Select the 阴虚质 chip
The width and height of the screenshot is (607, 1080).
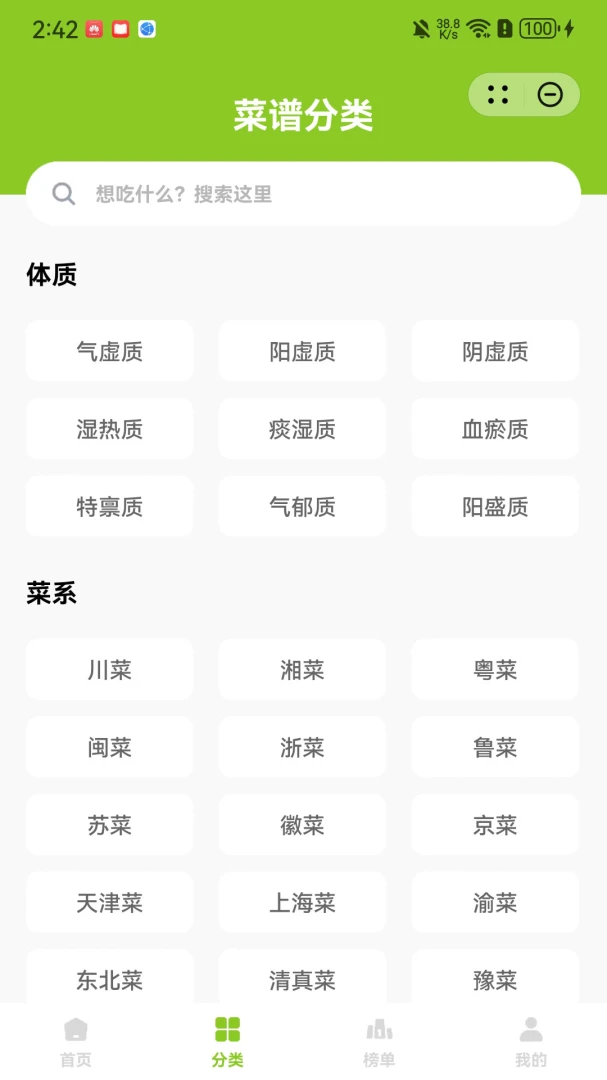tap(495, 351)
